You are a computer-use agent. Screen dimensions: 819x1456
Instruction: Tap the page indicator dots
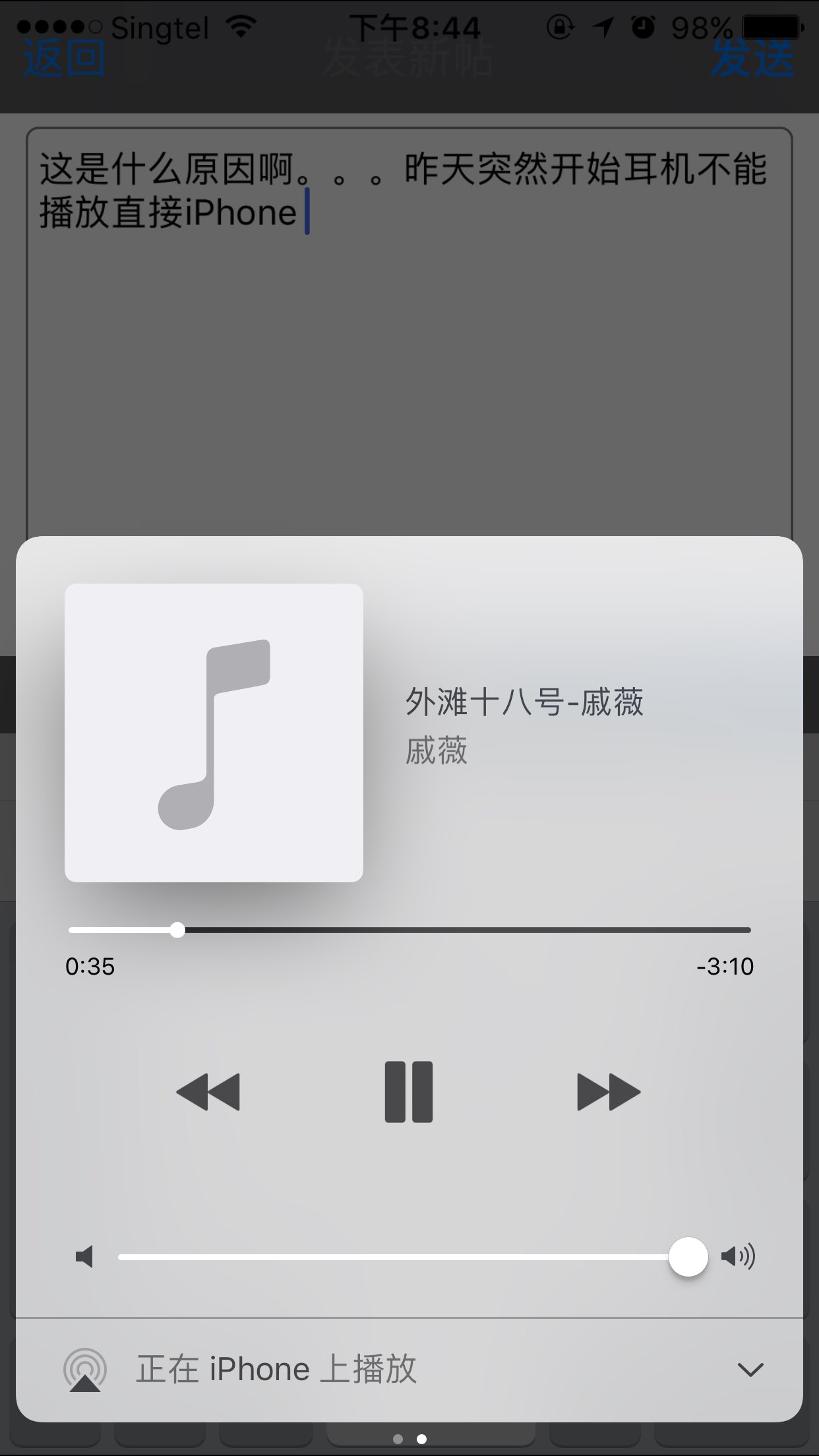tap(409, 1440)
